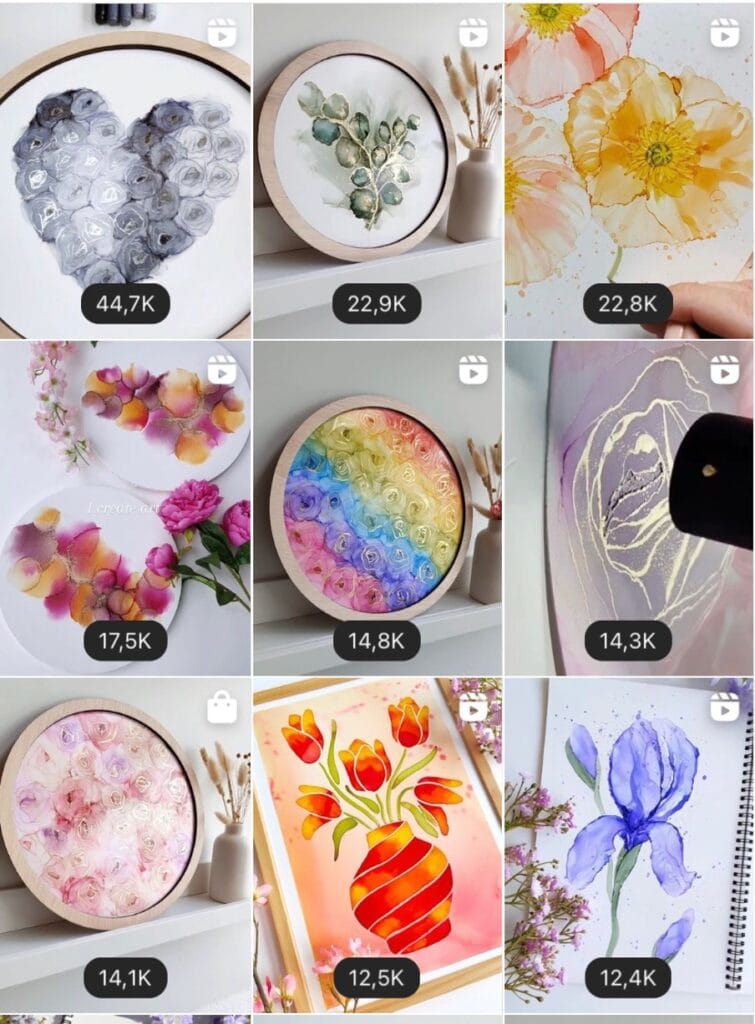The image size is (755, 1024).
Task: Open the grey heart roses reel with 44,7K
Action: click(125, 170)
